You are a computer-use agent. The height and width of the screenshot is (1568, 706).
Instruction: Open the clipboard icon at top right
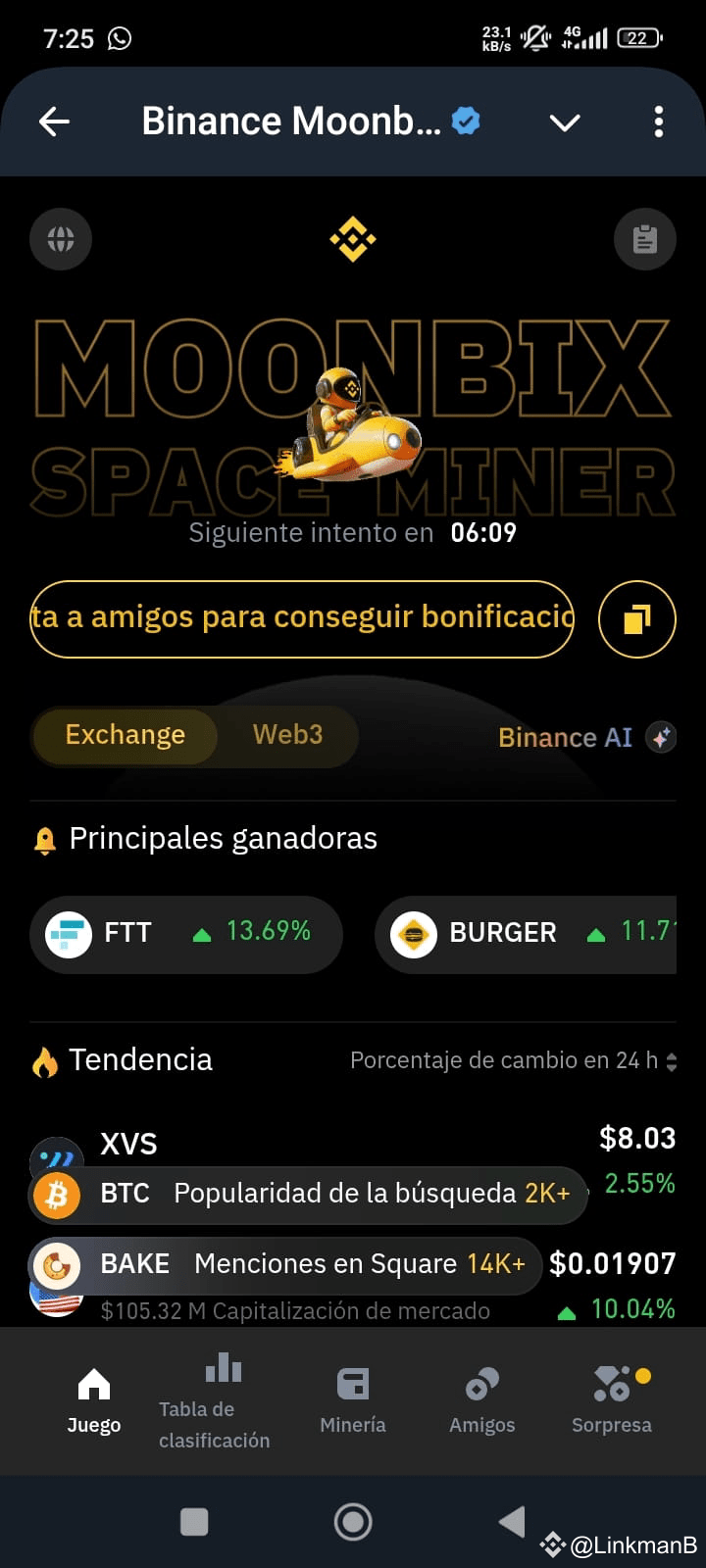click(x=645, y=239)
